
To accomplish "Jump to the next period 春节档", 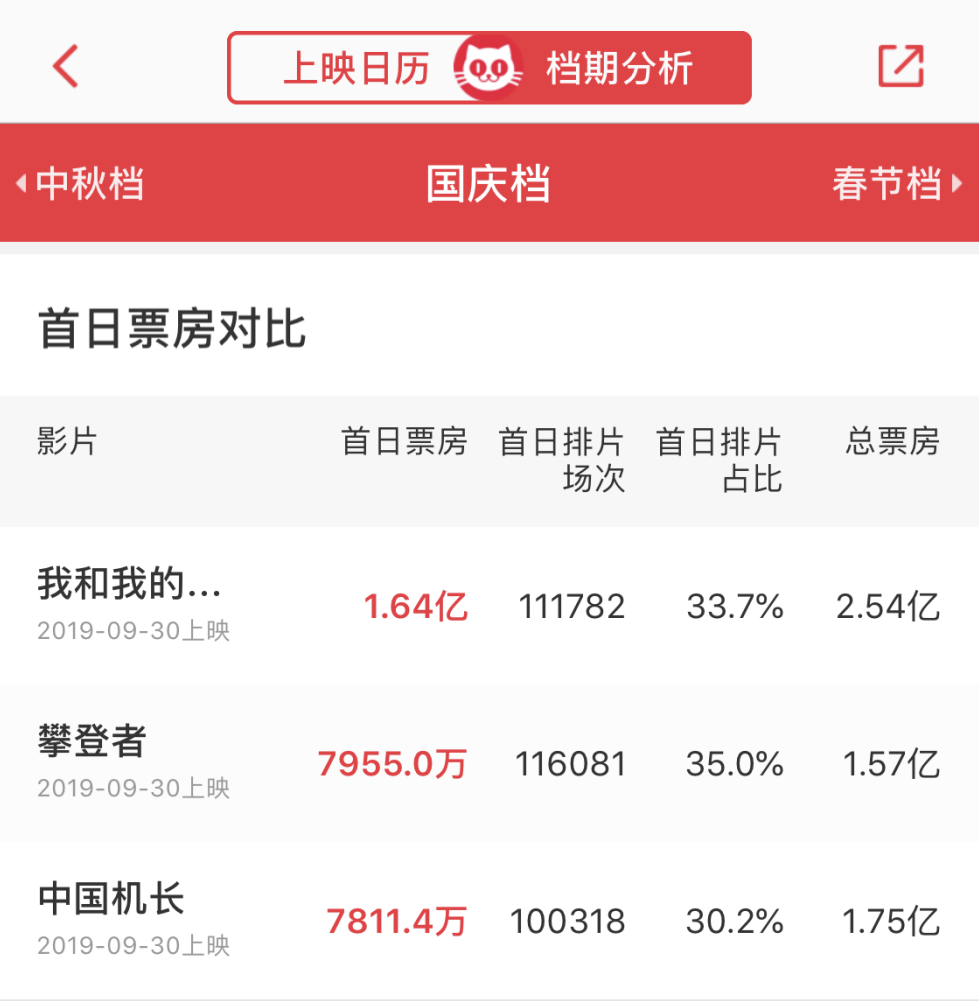I will pyautogui.click(x=895, y=184).
